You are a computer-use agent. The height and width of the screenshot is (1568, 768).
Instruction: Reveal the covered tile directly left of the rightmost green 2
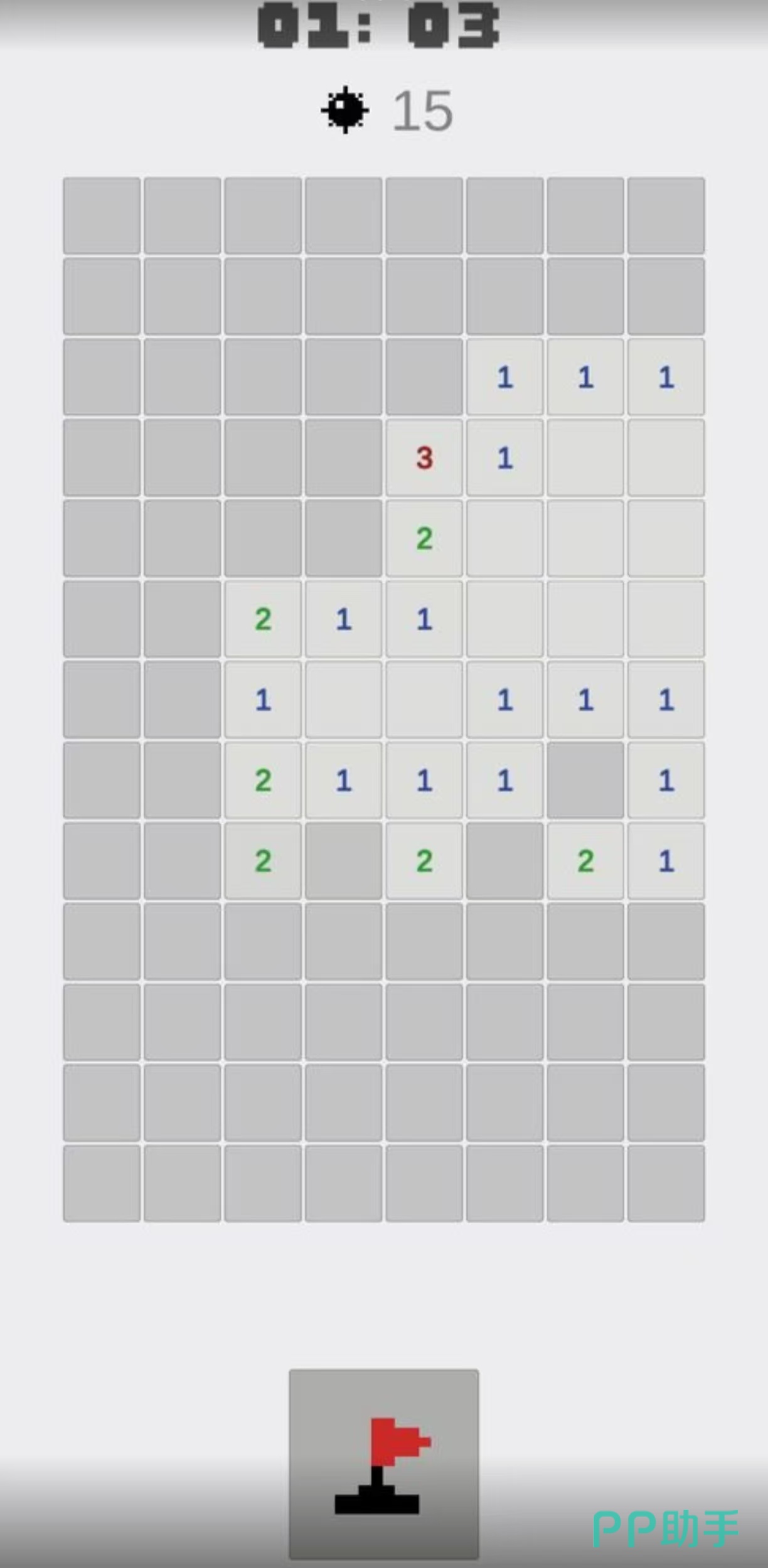click(504, 860)
